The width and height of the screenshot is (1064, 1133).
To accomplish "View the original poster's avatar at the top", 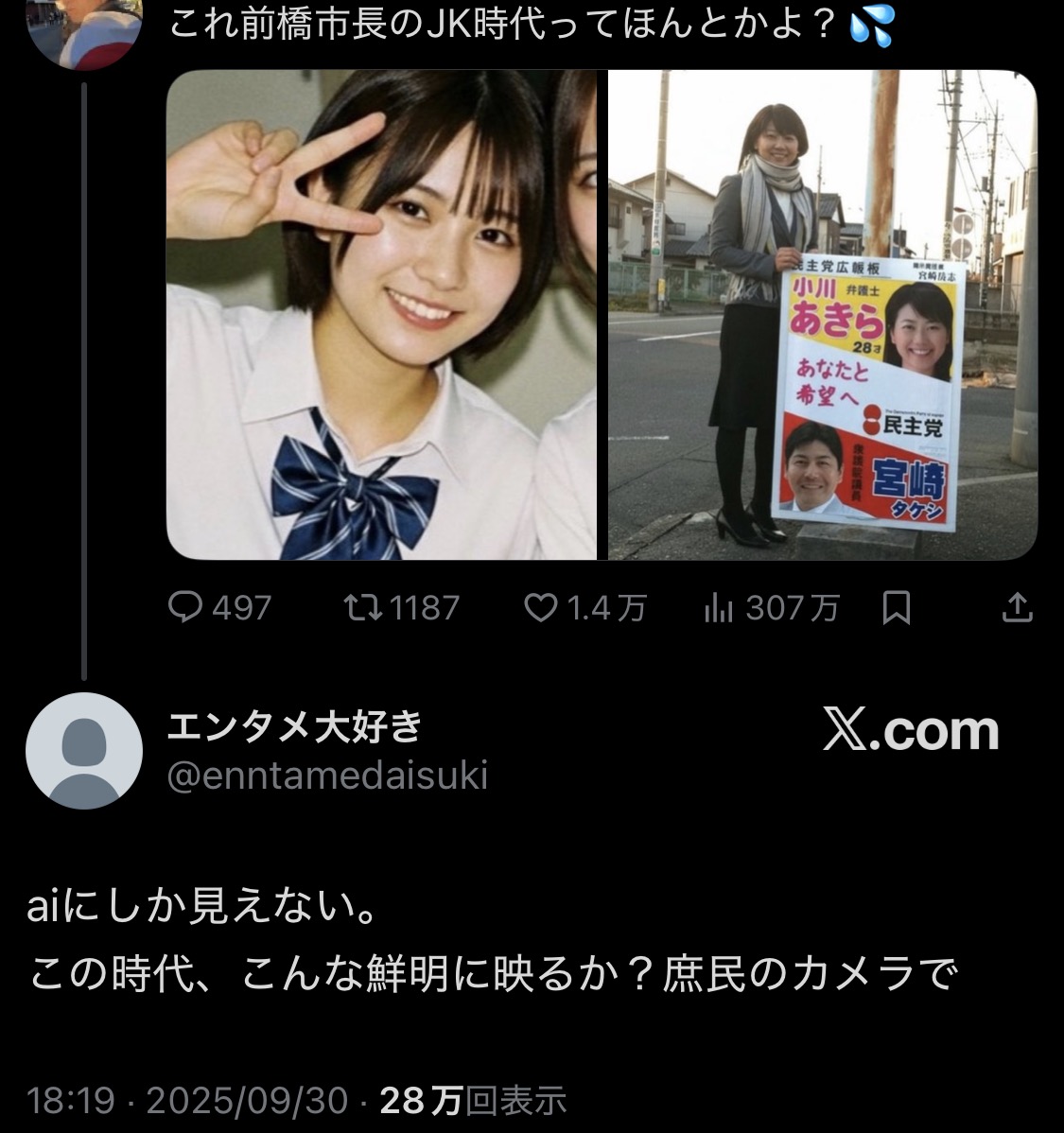I will point(85,28).
